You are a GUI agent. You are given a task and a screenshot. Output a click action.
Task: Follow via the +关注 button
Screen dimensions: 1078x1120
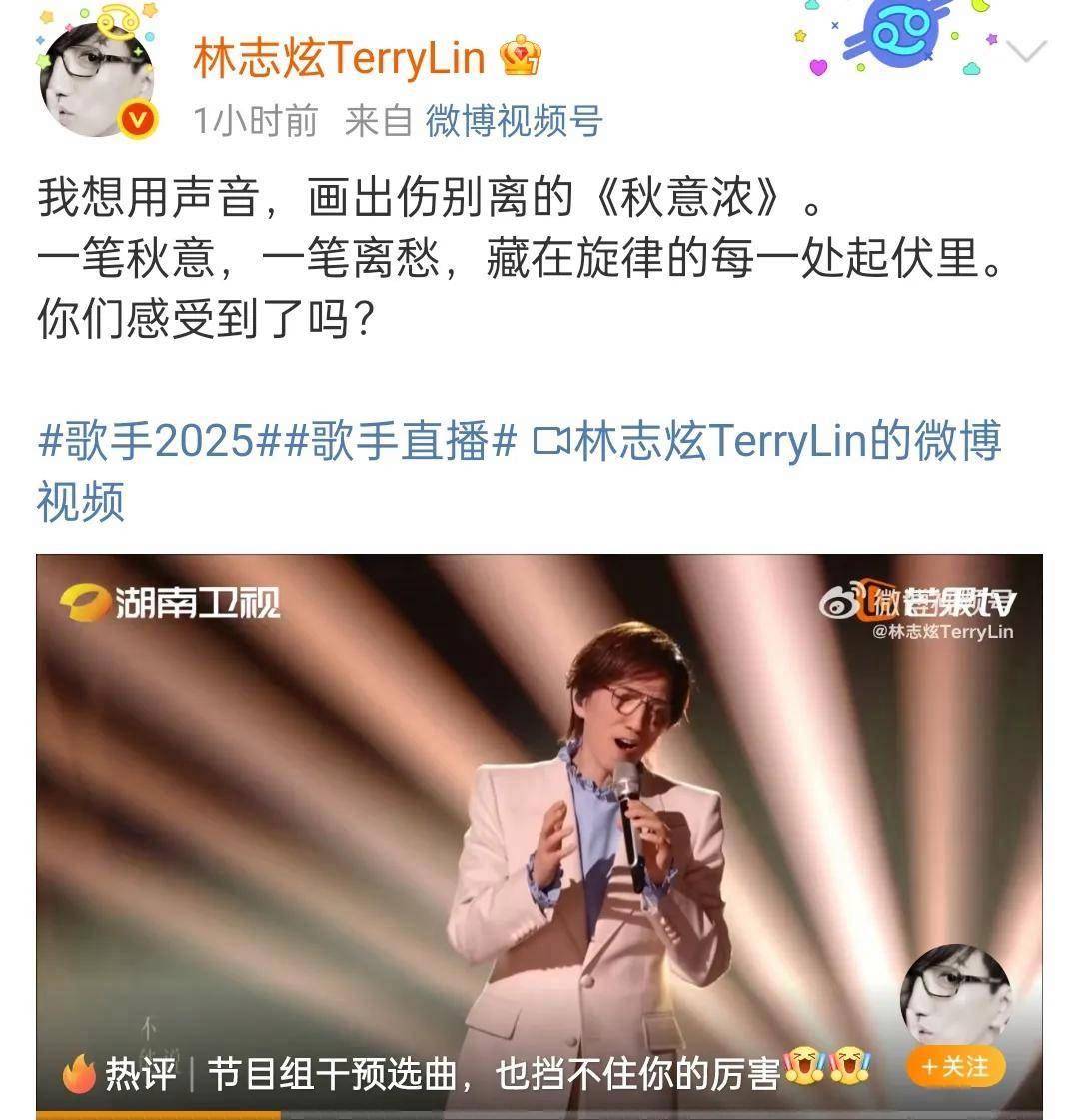954,1067
